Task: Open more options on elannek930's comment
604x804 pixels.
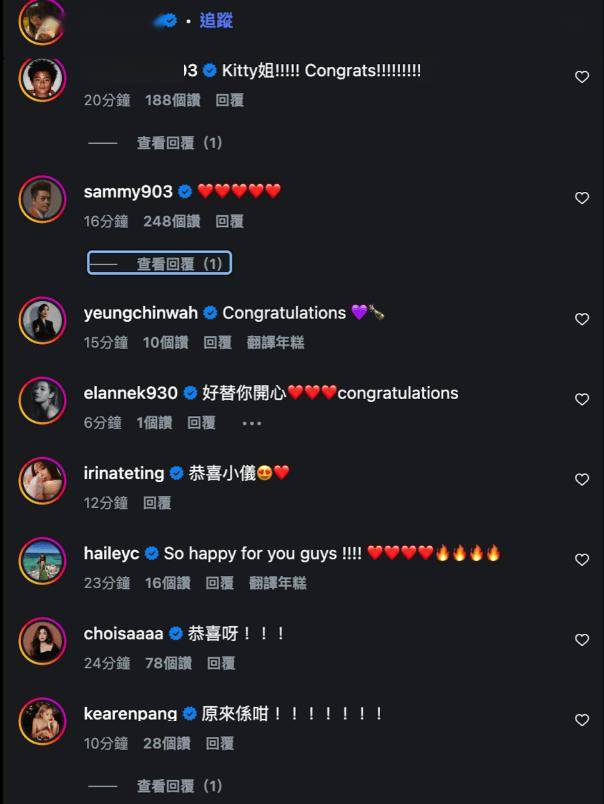Action: point(252,423)
